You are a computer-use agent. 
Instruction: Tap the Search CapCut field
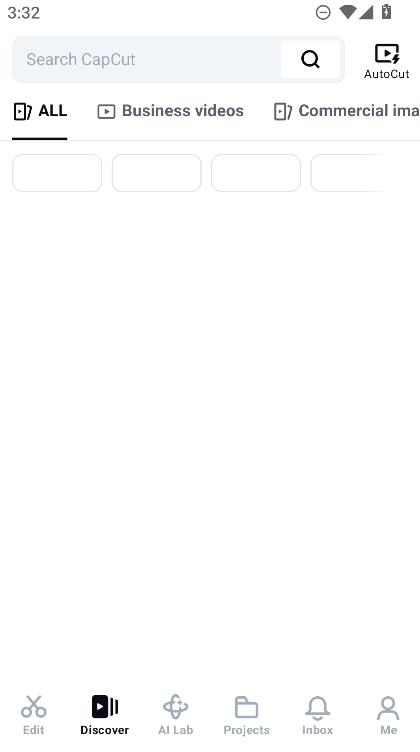tap(146, 59)
